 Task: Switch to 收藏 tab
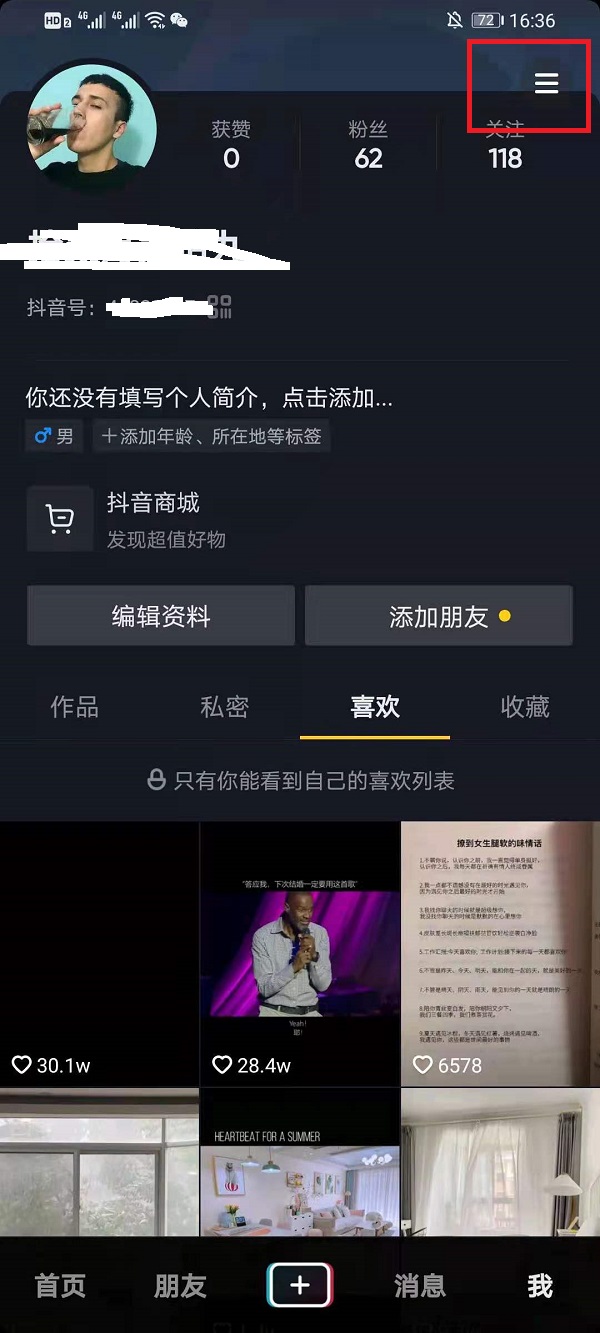[x=525, y=707]
